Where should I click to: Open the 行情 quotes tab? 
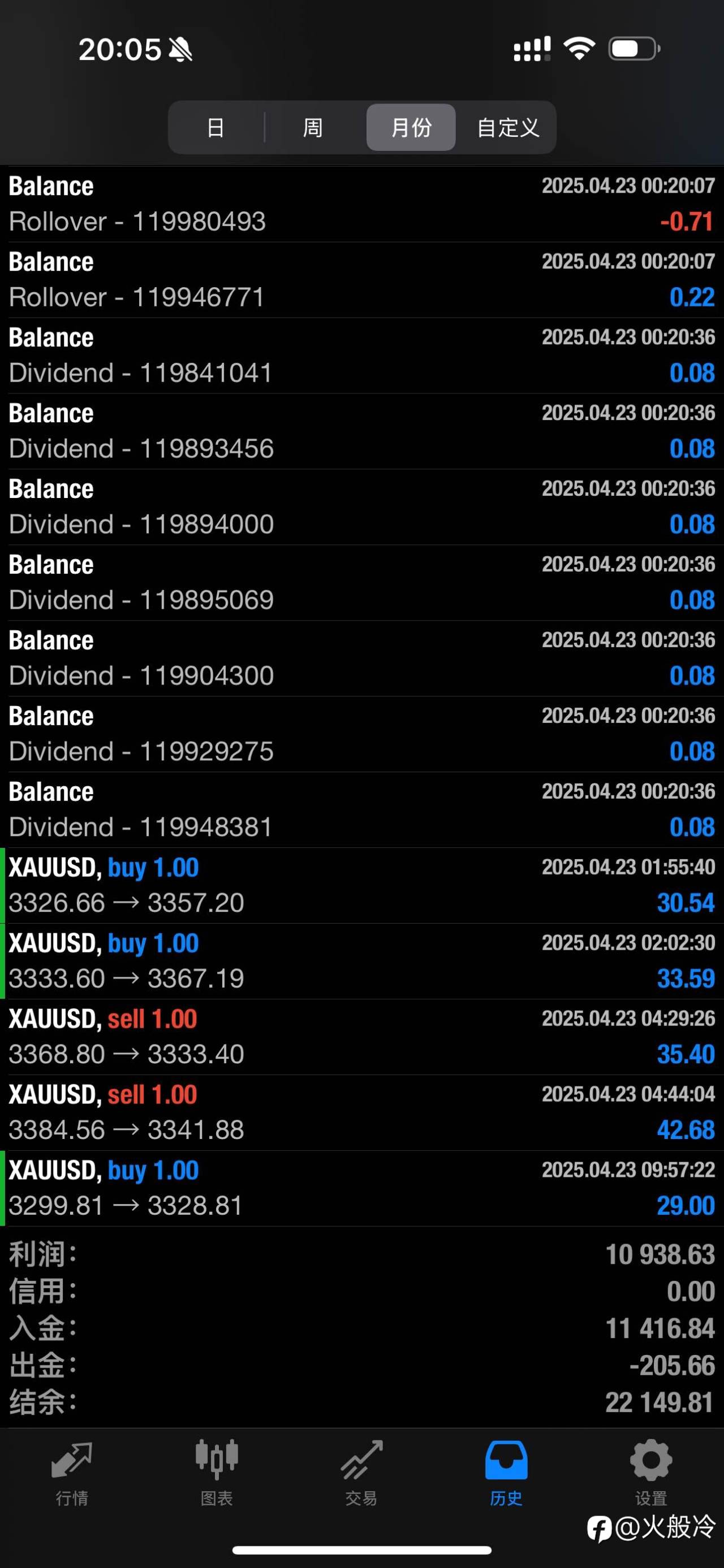(x=72, y=1471)
